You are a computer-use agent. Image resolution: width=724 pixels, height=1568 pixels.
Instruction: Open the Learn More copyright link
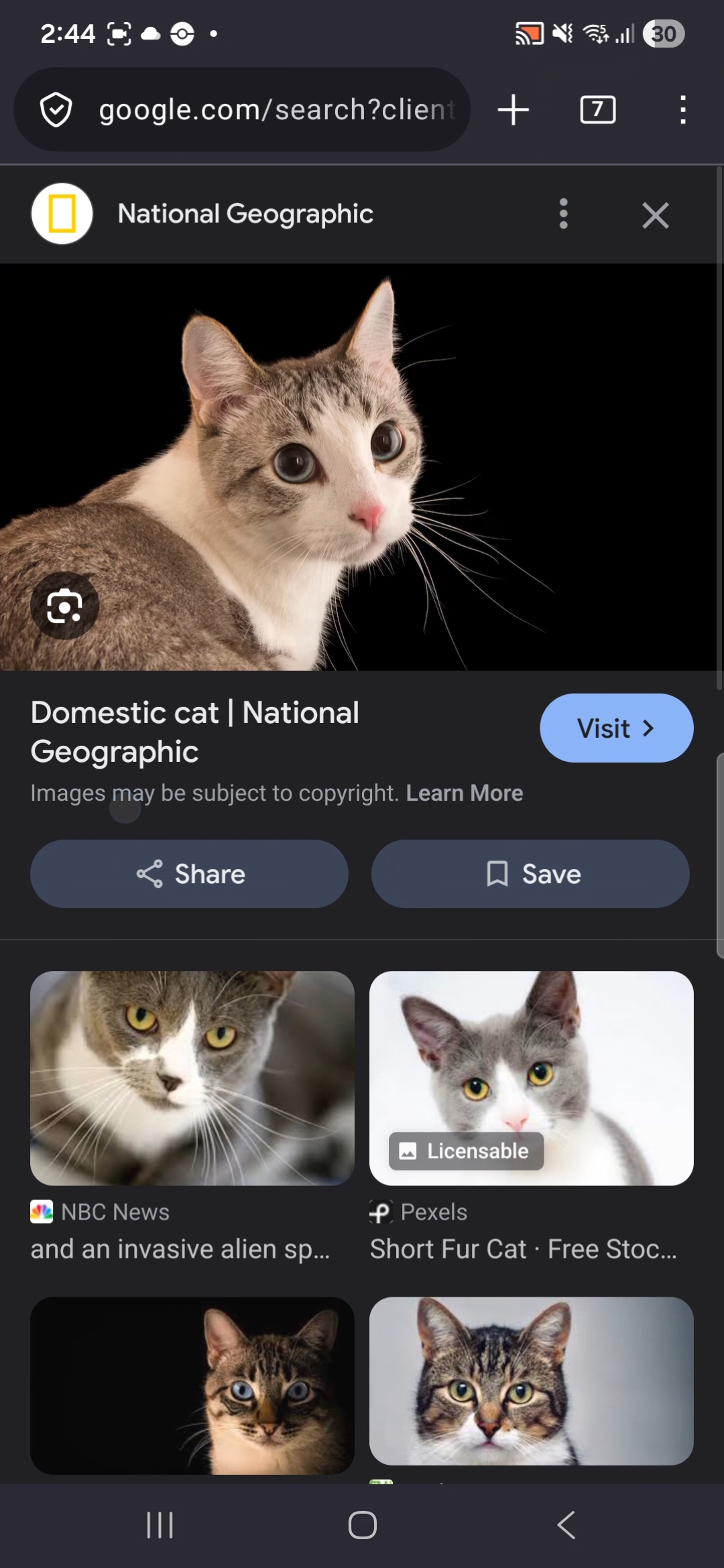464,793
